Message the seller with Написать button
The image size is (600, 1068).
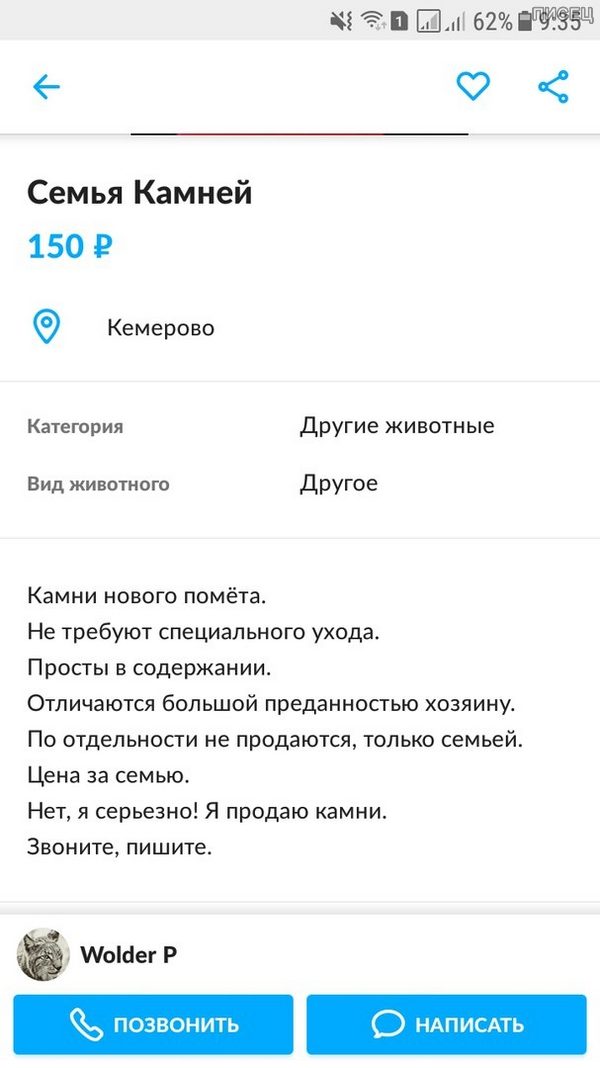[x=446, y=1024]
